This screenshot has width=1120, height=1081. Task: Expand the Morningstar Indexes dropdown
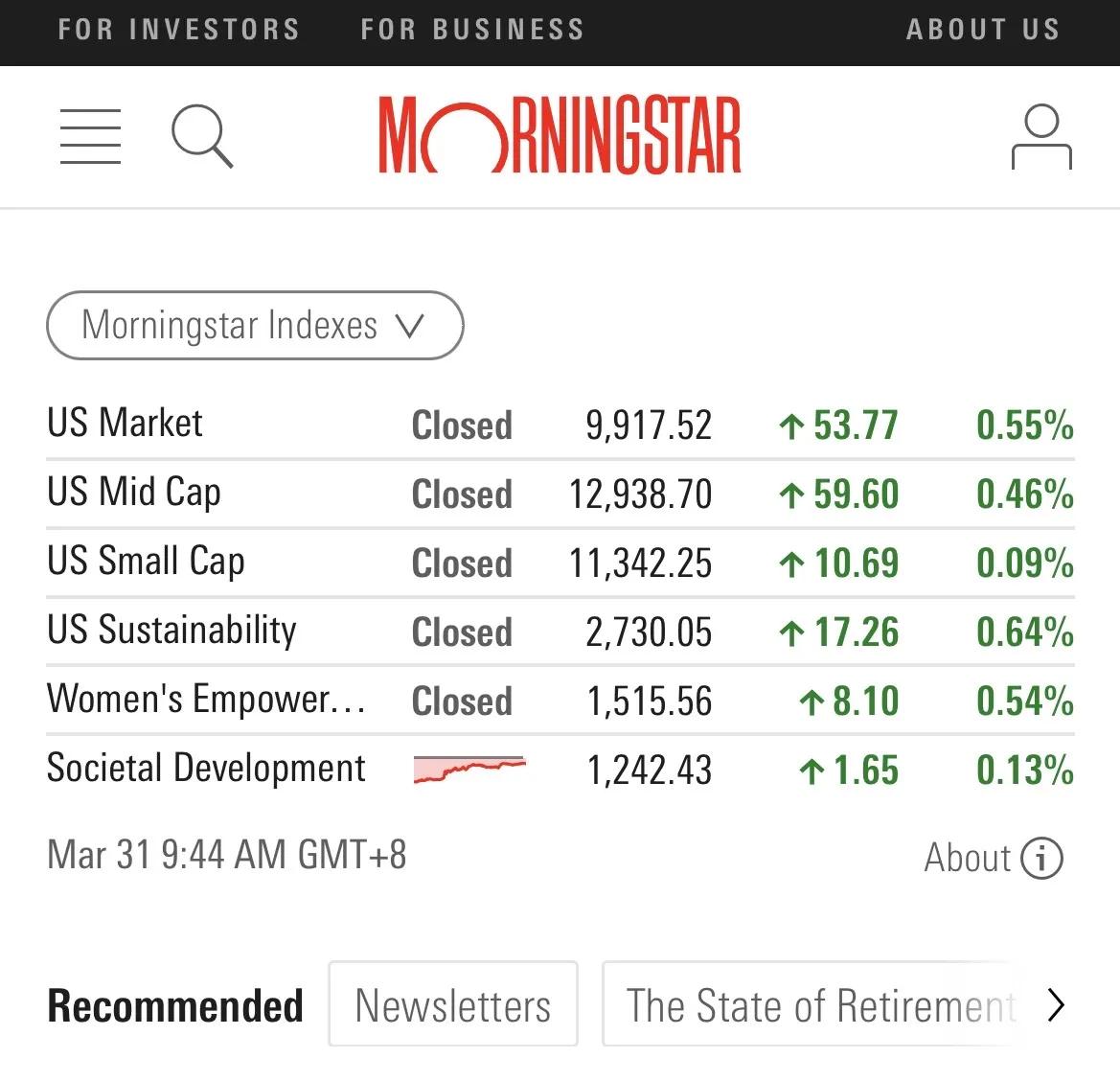click(x=254, y=326)
